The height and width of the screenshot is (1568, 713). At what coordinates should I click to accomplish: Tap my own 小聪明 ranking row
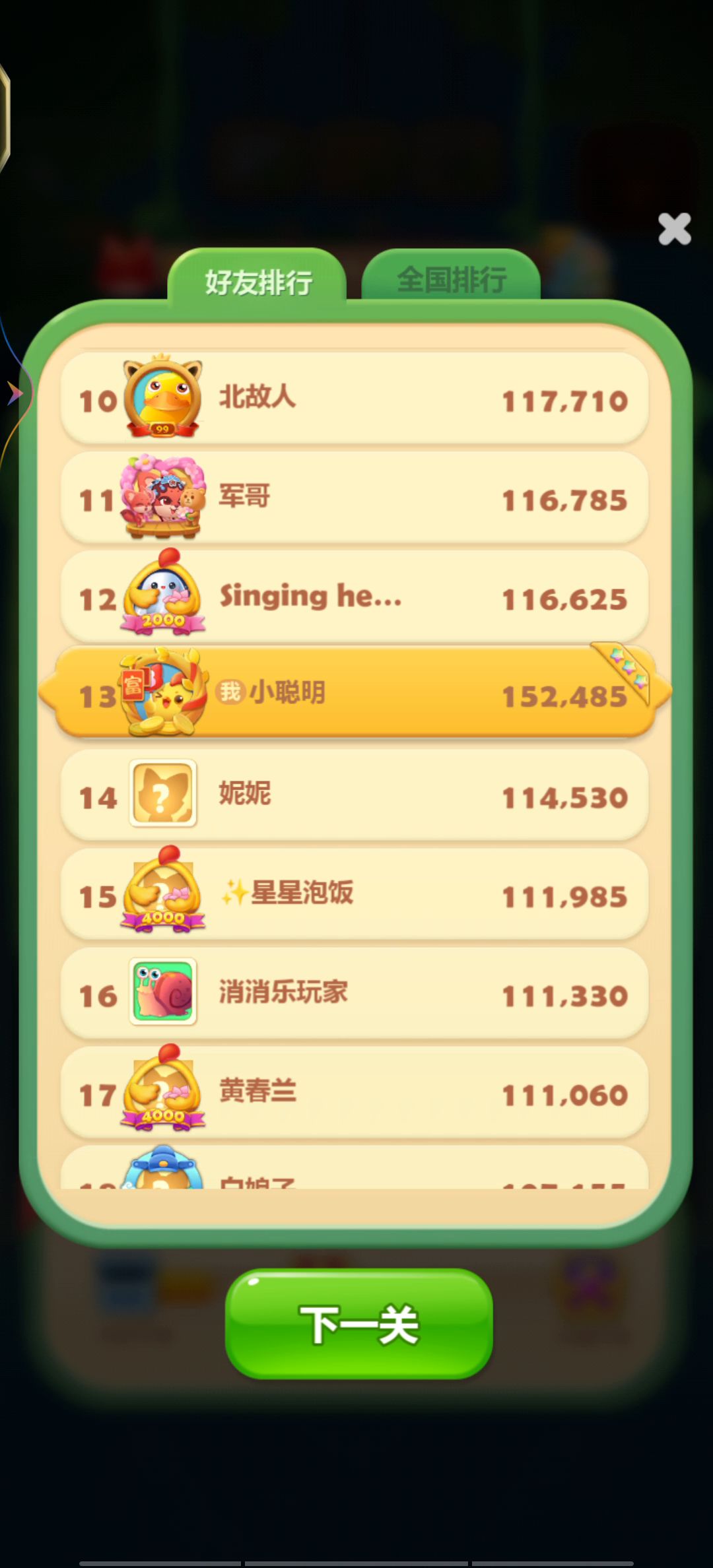[x=355, y=694]
